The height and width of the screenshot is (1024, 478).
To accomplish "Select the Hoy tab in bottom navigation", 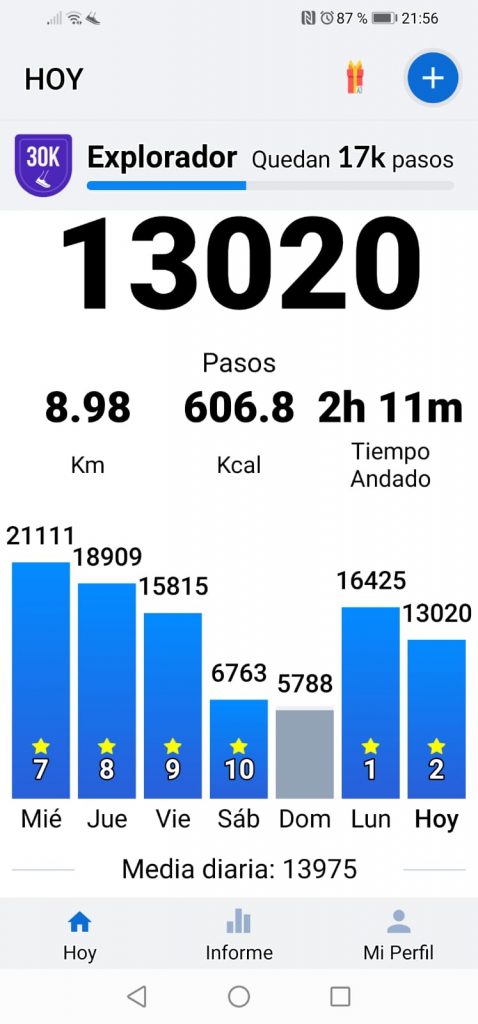I will pos(80,935).
